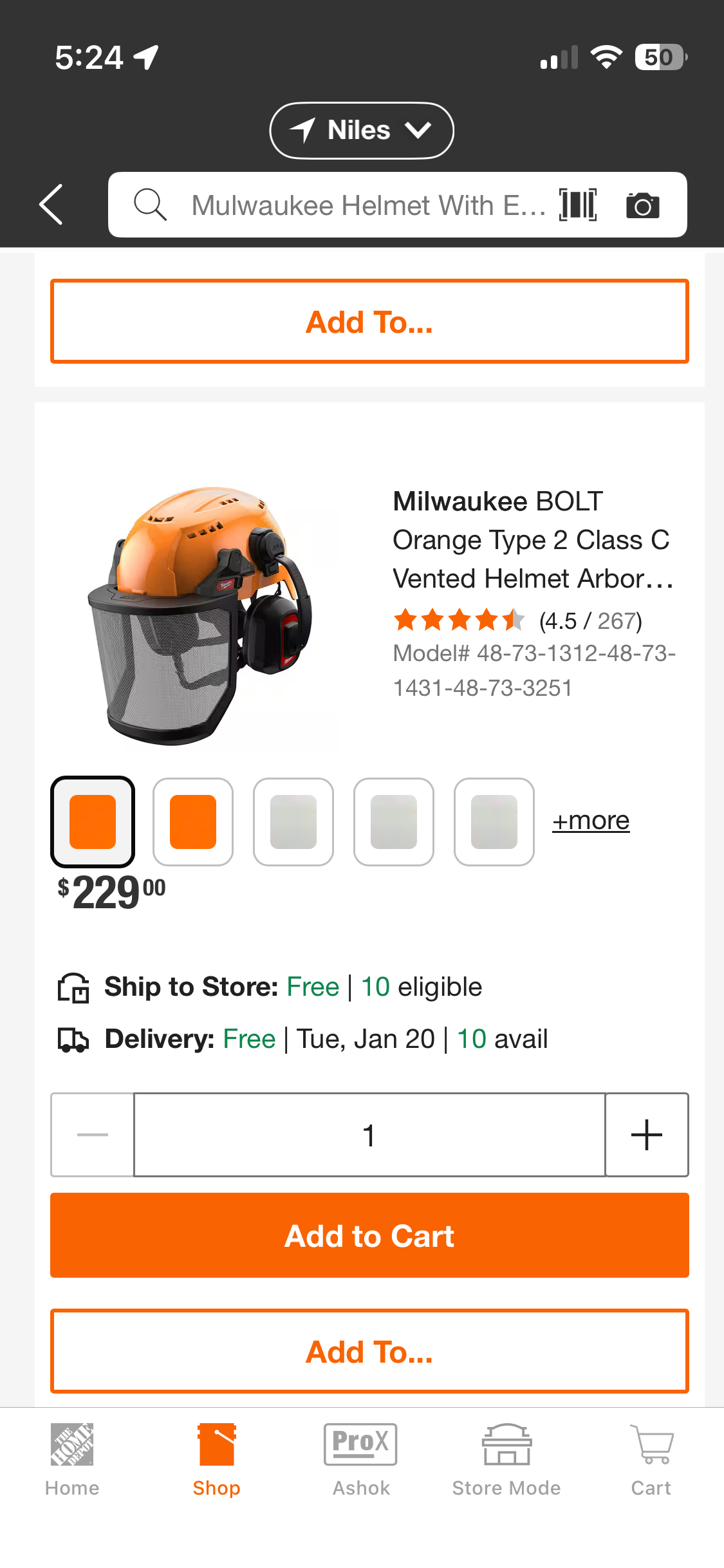Screen dimensions: 724x1568
Task: Open the Niles store location selector
Action: [361, 131]
